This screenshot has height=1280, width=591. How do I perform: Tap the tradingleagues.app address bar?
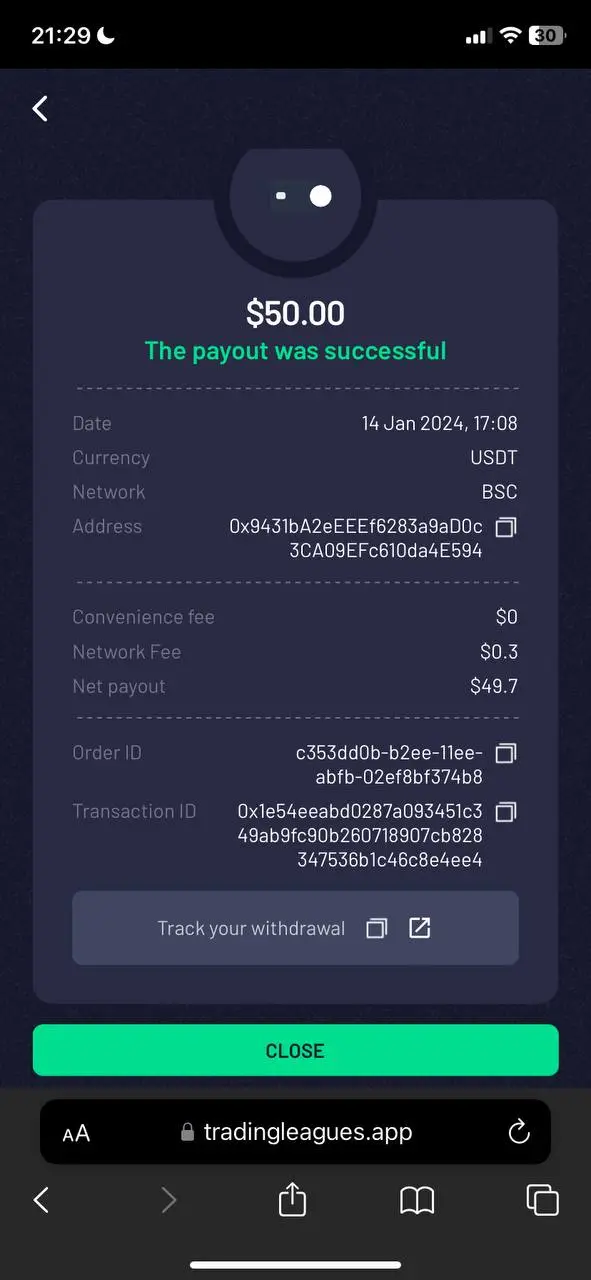[296, 1132]
